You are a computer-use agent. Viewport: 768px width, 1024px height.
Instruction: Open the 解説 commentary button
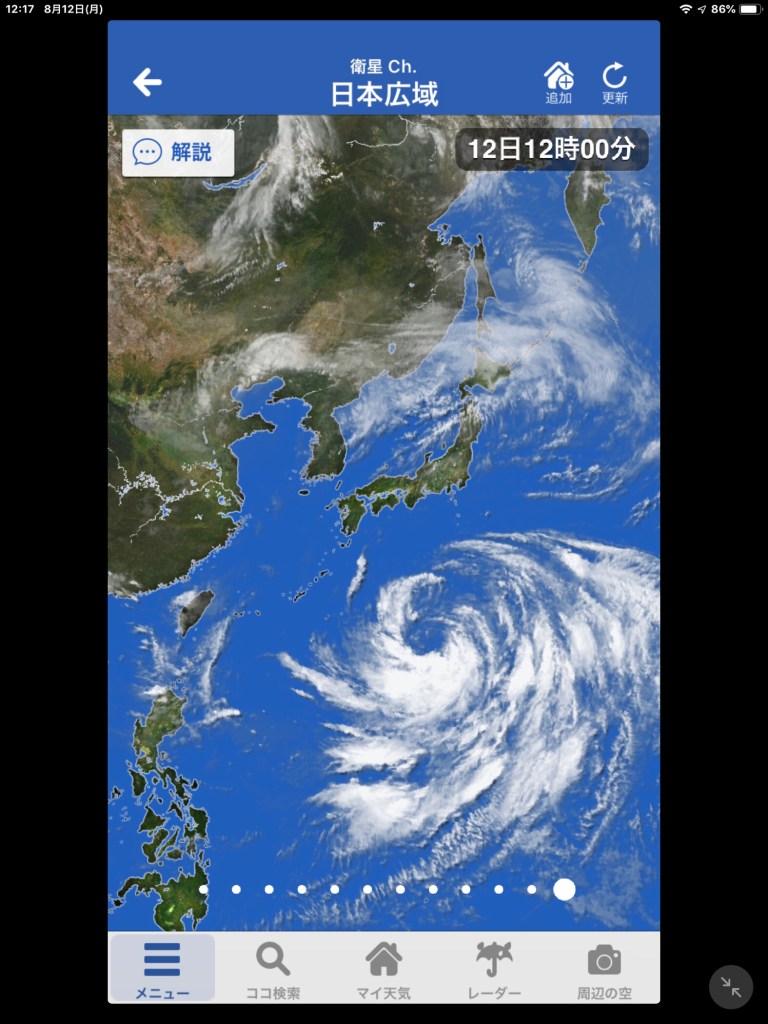[178, 152]
